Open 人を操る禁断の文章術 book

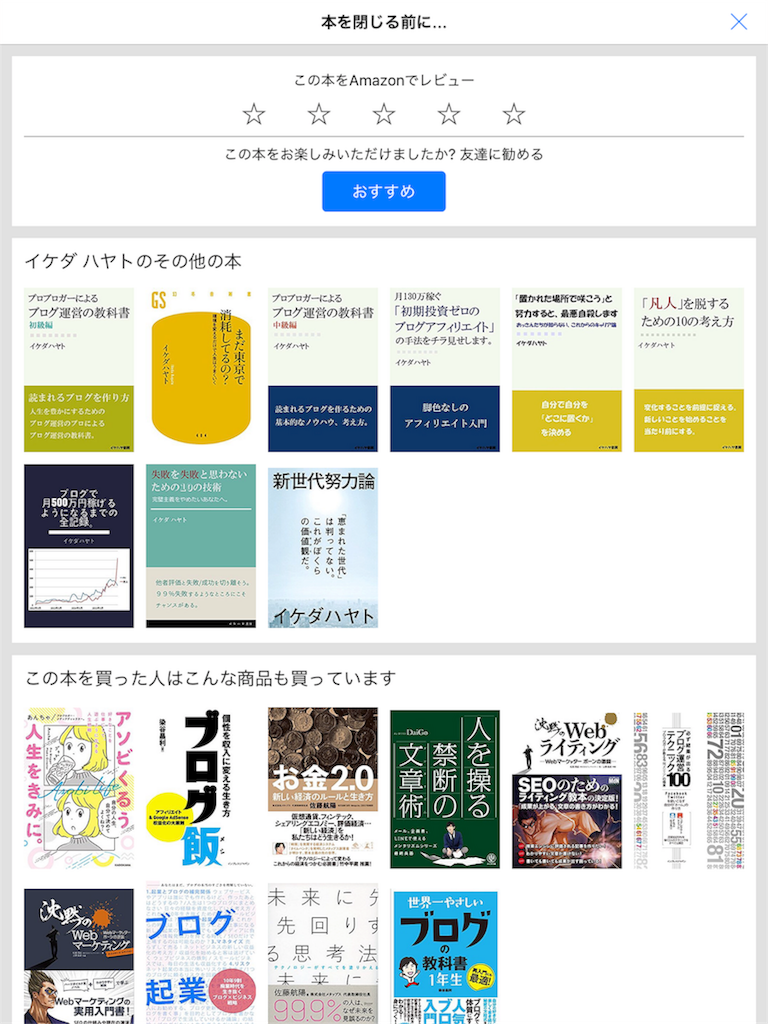coord(445,789)
